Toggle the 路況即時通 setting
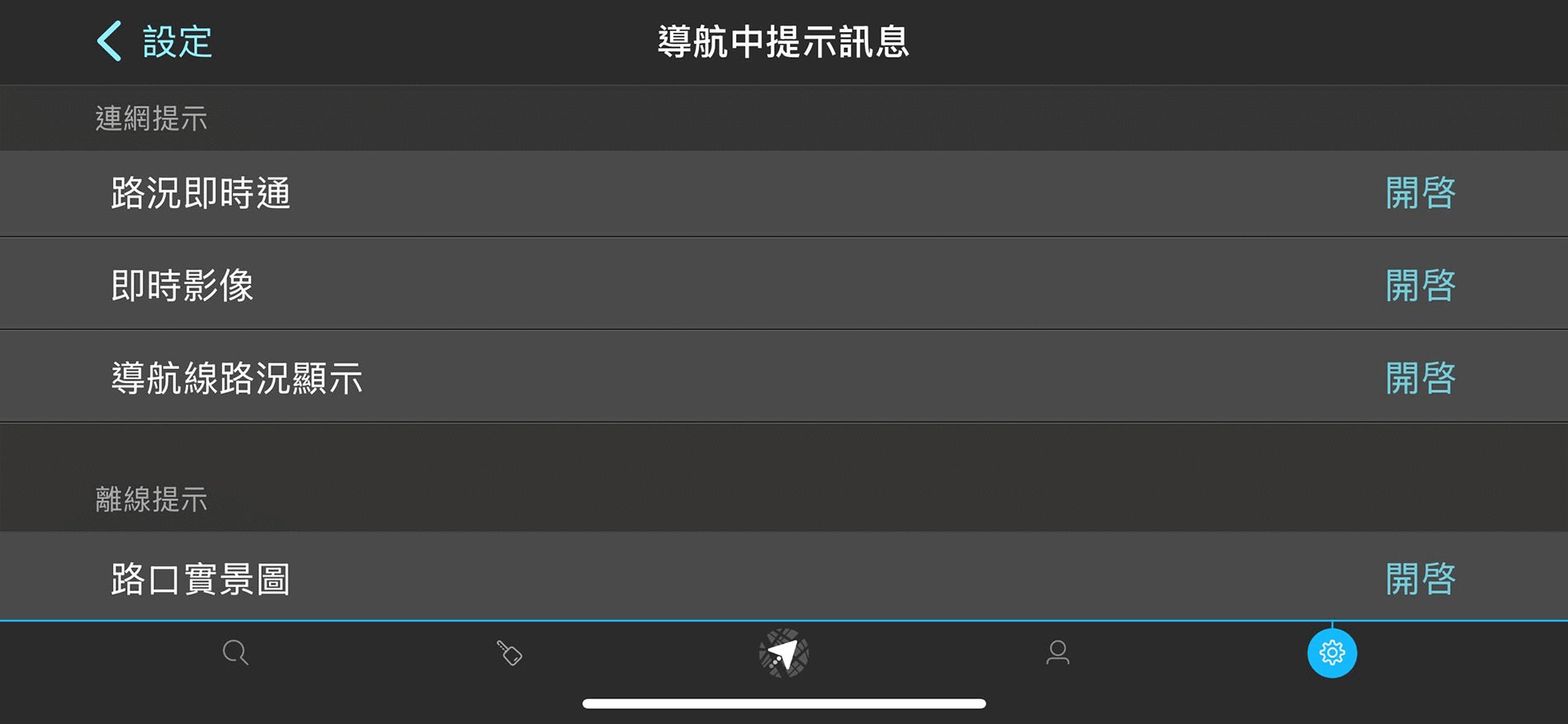Viewport: 1568px width, 724px height. tap(1419, 193)
